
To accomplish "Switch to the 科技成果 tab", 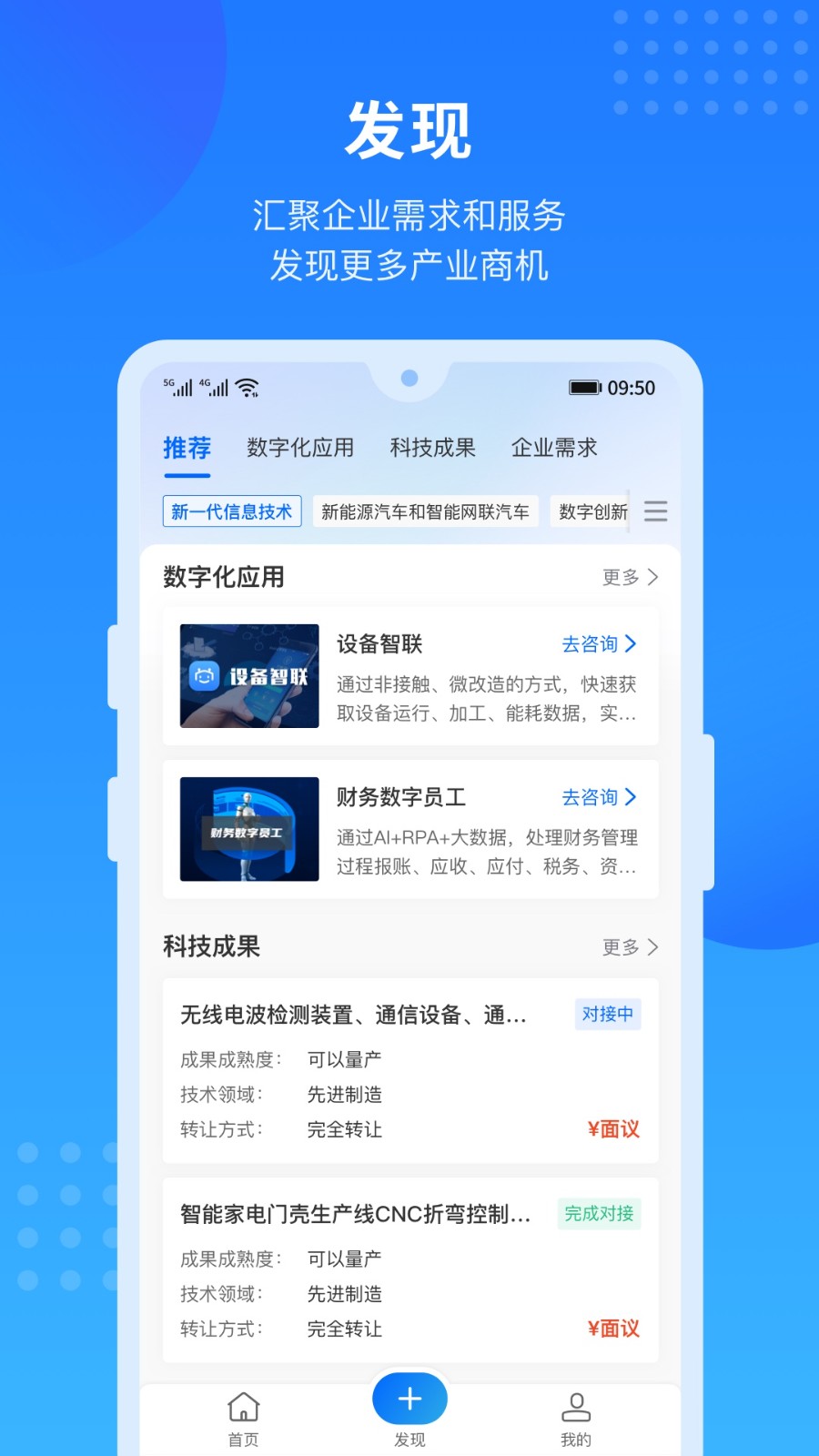I will pos(431,448).
